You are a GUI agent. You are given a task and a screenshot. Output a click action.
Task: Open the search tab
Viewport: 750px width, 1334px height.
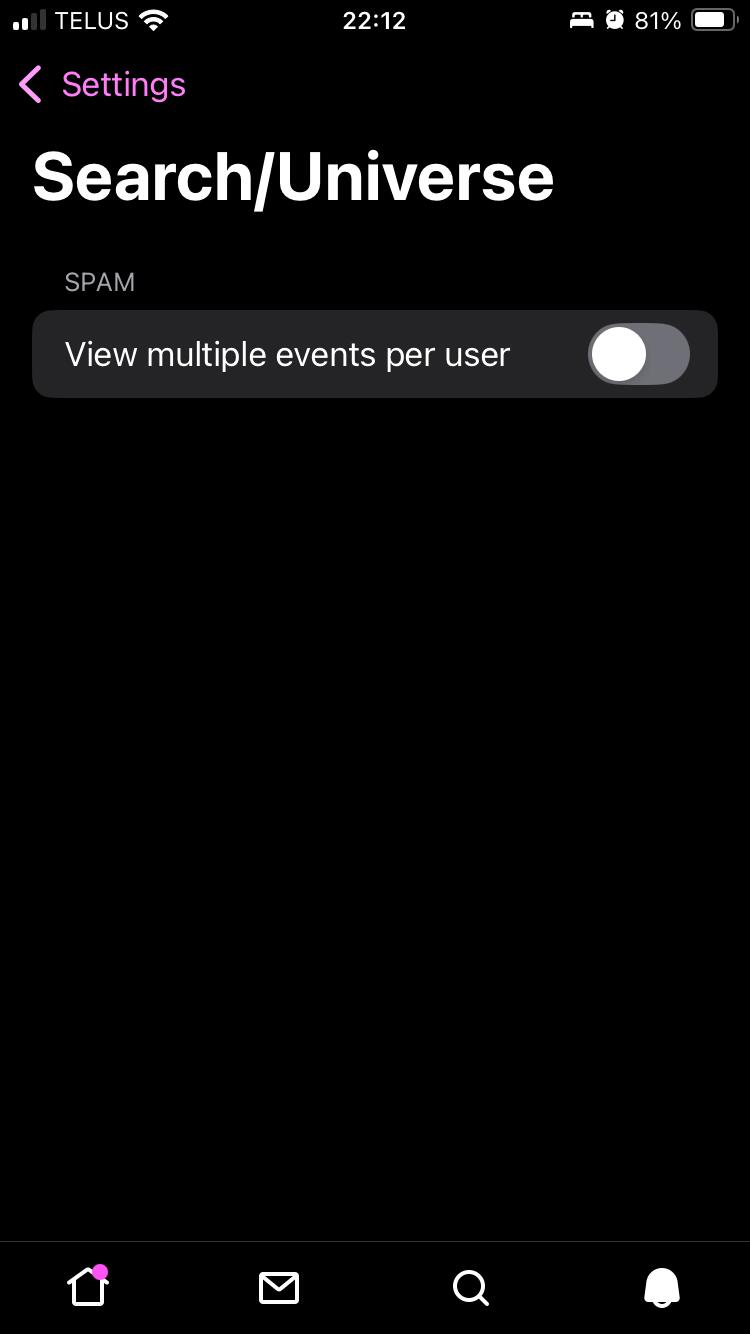[x=470, y=1288]
